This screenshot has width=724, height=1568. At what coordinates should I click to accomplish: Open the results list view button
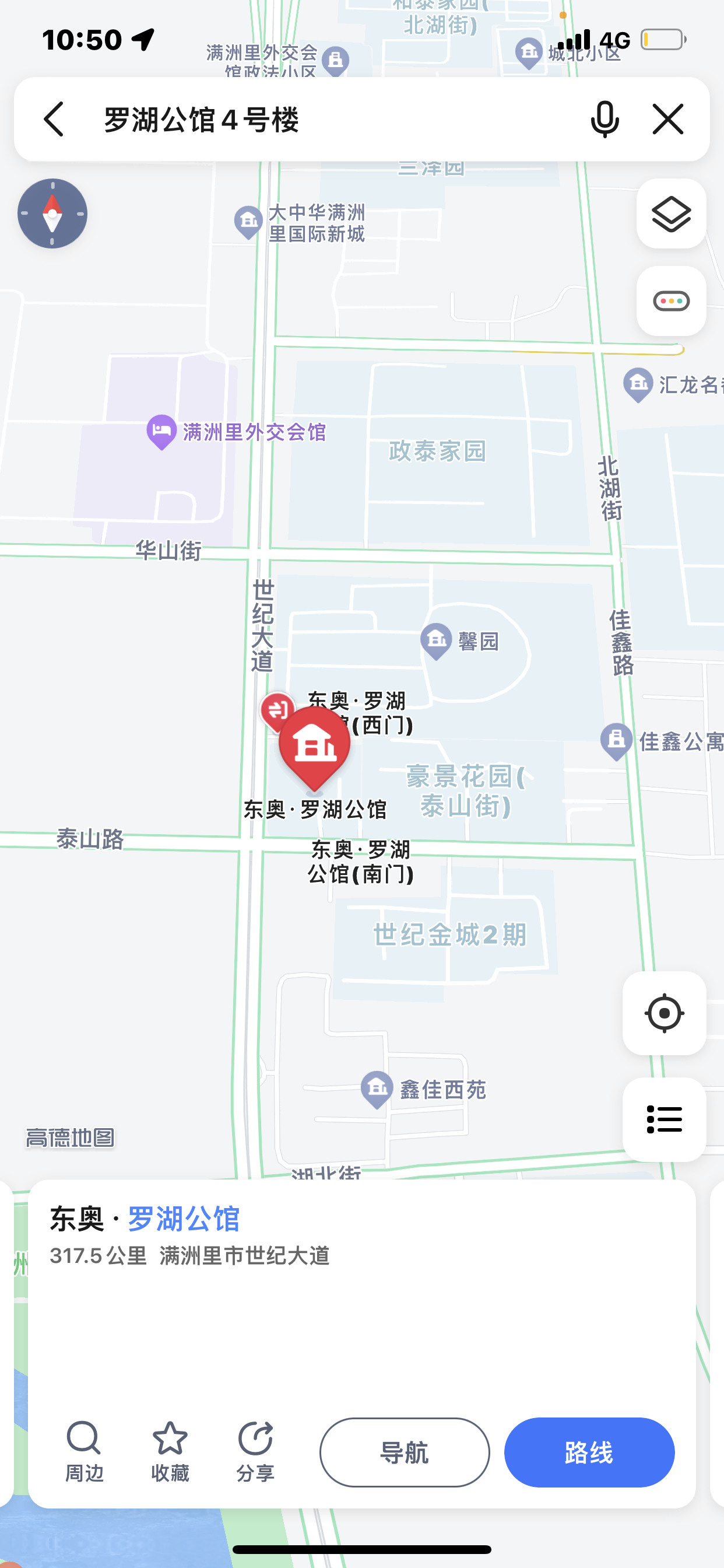tap(664, 1119)
